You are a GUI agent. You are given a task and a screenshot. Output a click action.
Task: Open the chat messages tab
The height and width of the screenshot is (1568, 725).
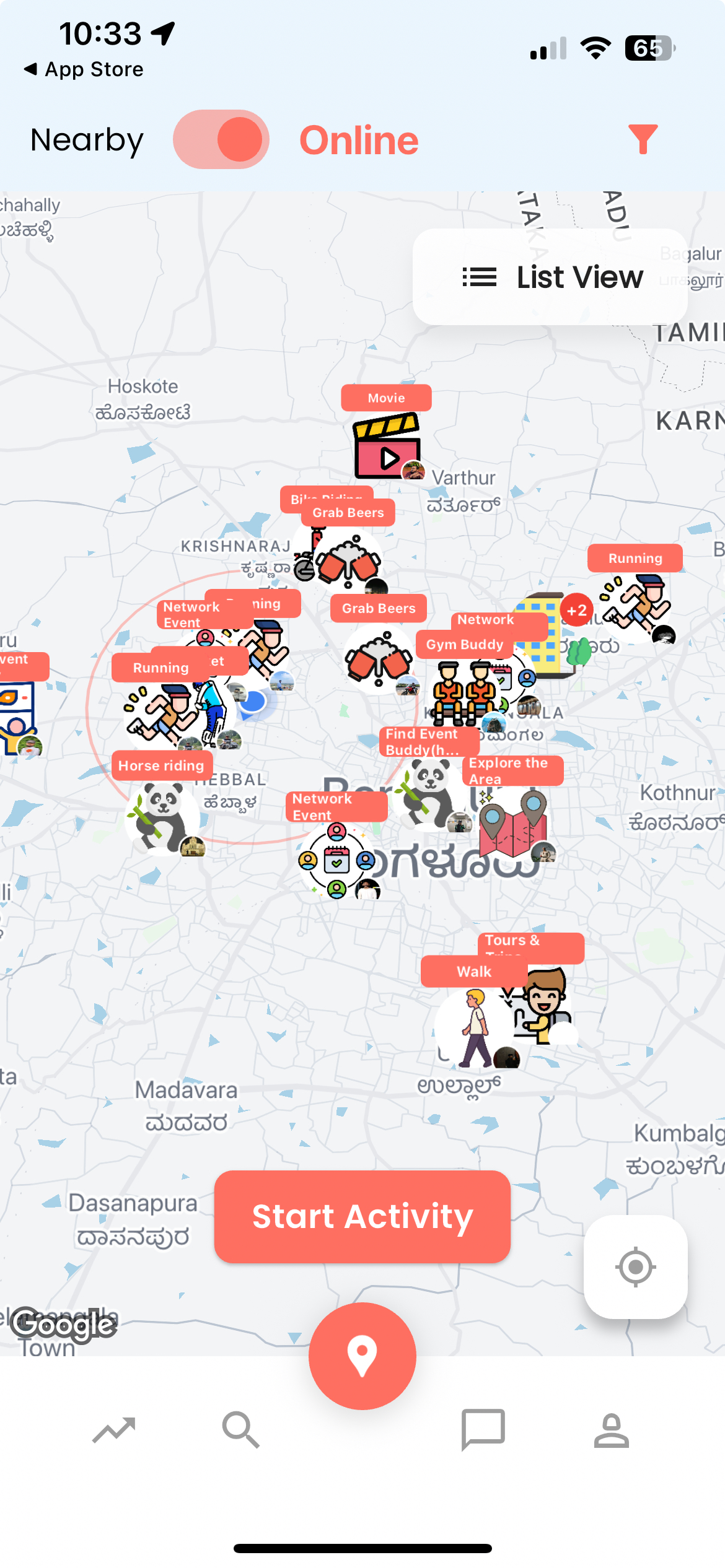[483, 1431]
